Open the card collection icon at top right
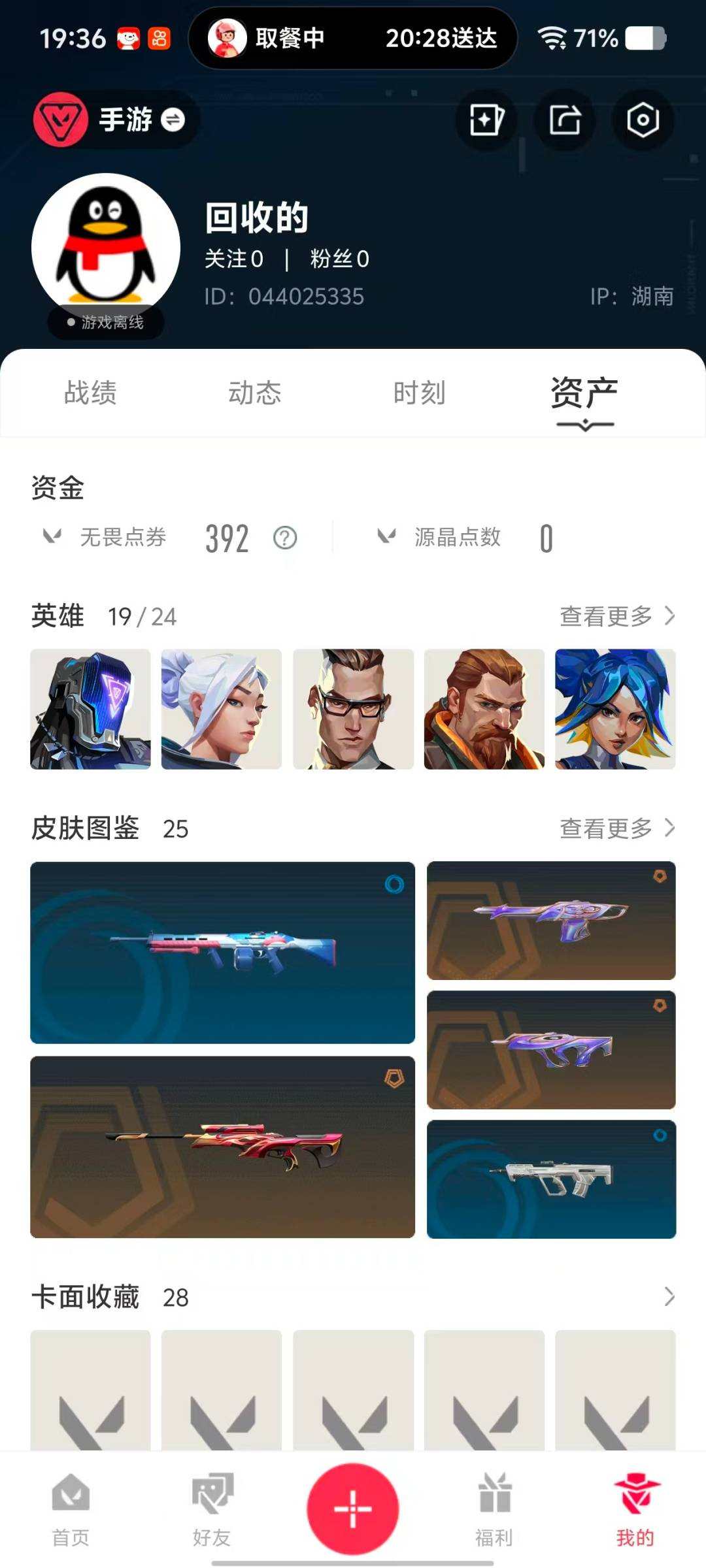706x1568 pixels. click(x=486, y=121)
